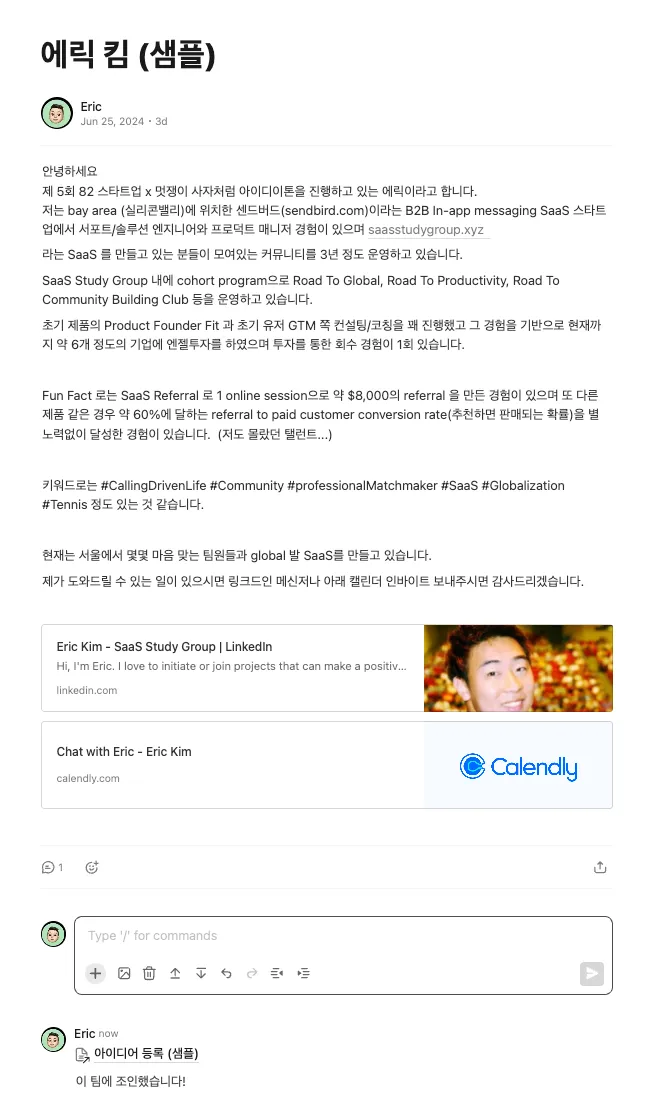This screenshot has height=1116, width=659.
Task: Open the saasstudygroup.xyz link
Action: (426, 230)
